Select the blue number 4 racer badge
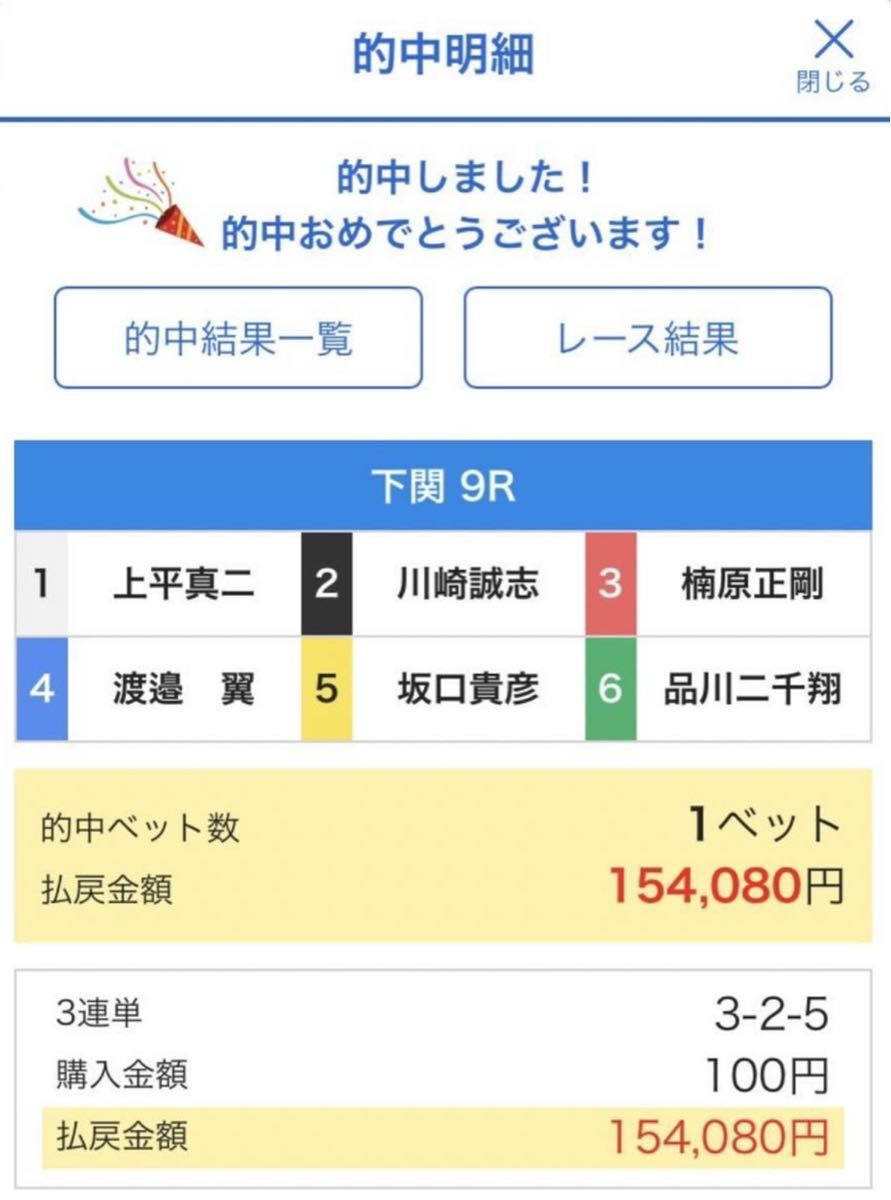 click(41, 689)
